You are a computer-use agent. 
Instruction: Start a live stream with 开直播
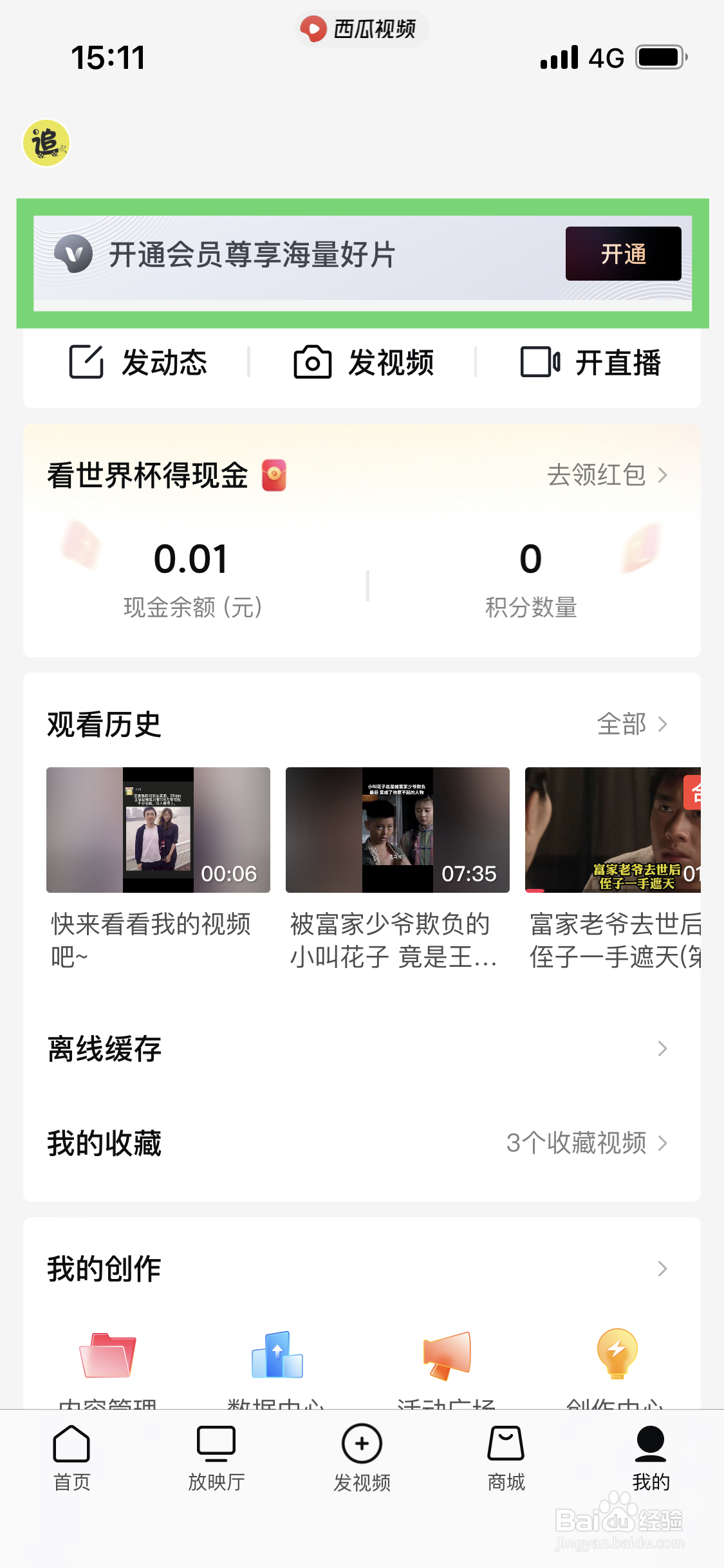click(x=590, y=362)
